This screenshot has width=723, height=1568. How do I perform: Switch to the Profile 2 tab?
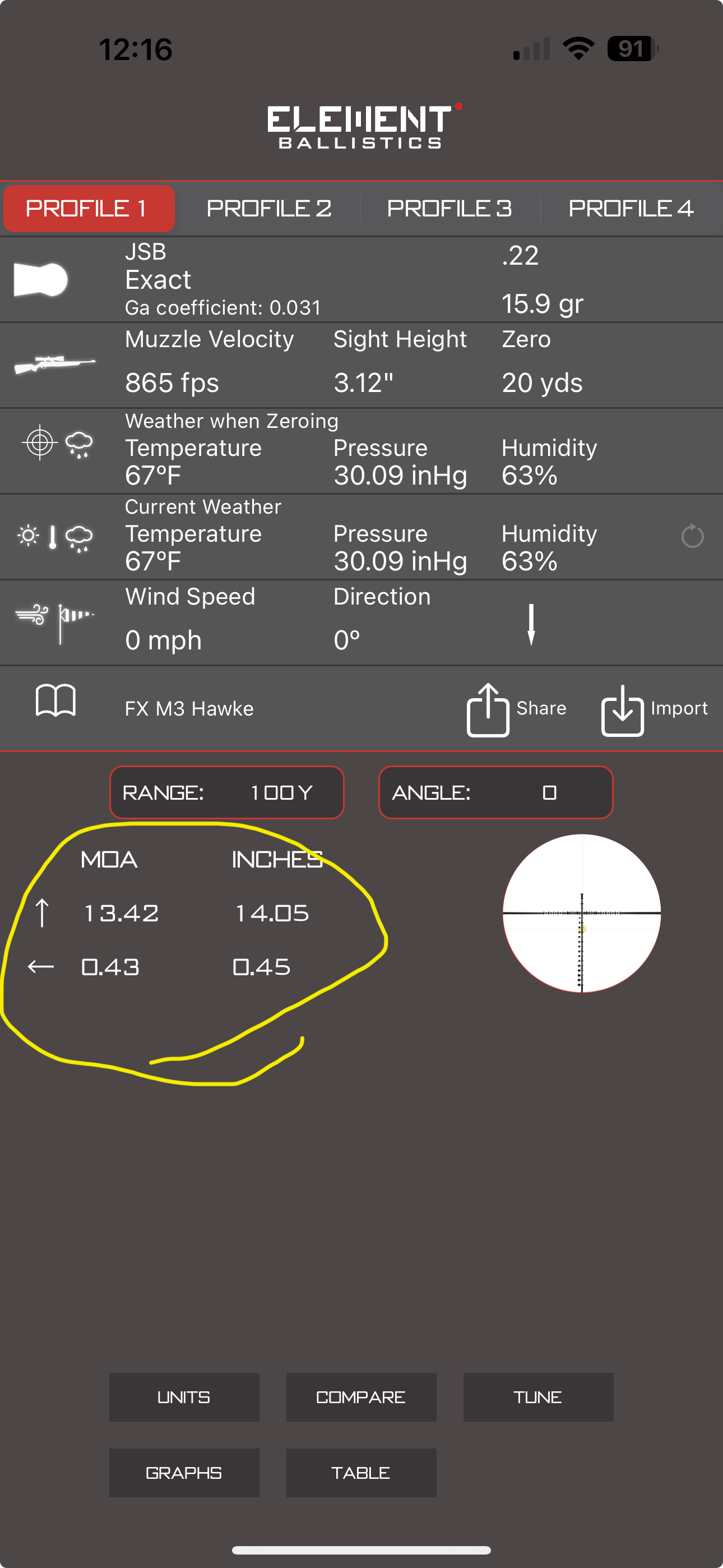269,209
